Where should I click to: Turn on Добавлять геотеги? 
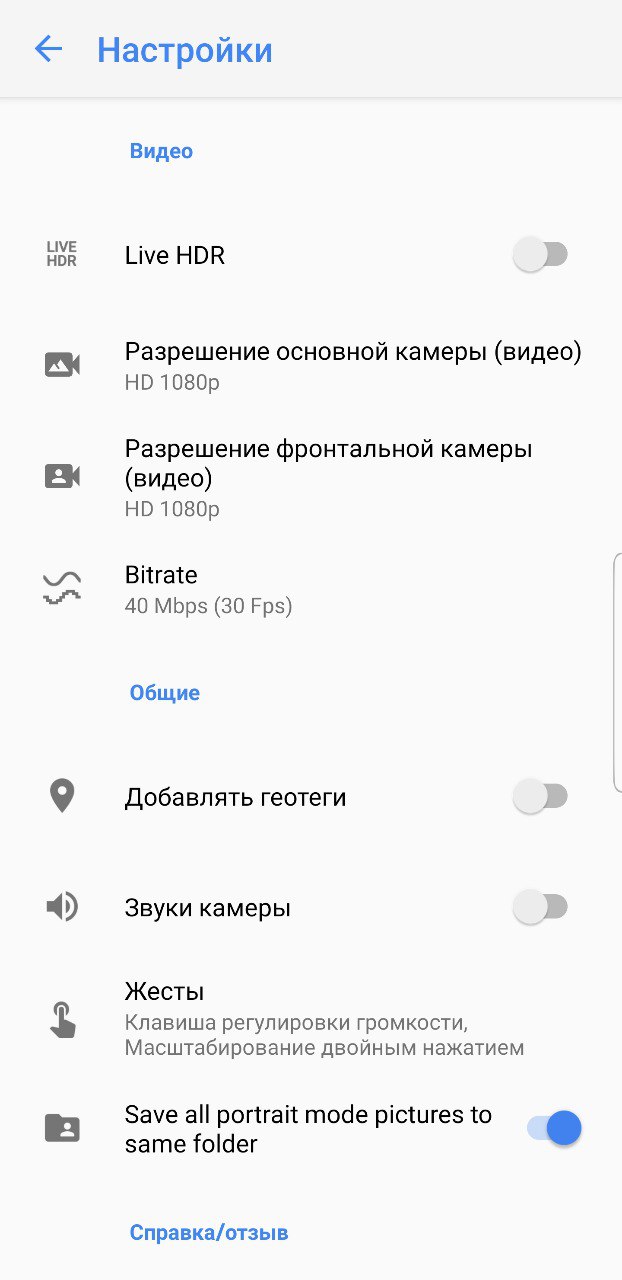(x=540, y=797)
